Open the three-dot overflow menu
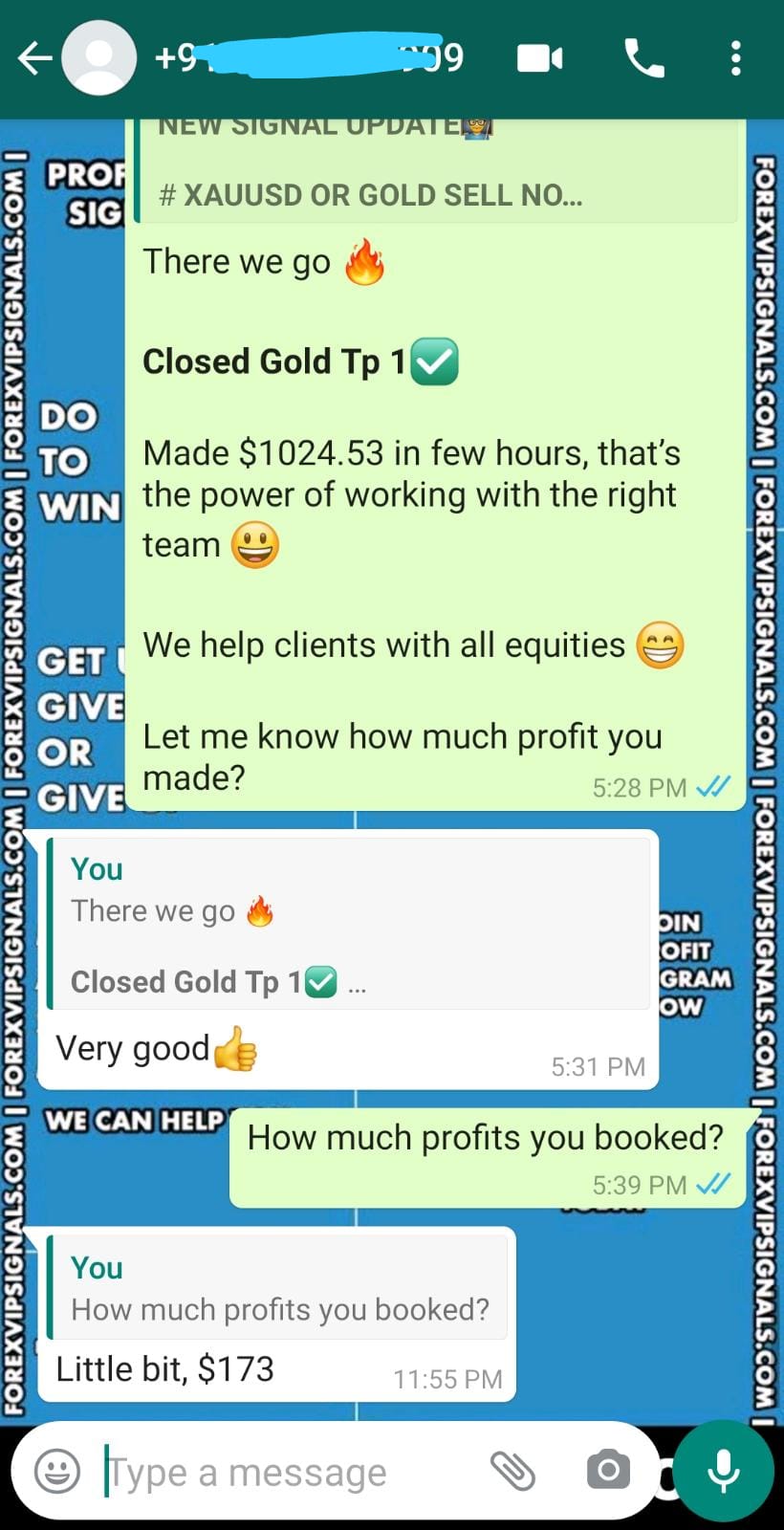Screen dimensions: 784x1530 coord(735,59)
